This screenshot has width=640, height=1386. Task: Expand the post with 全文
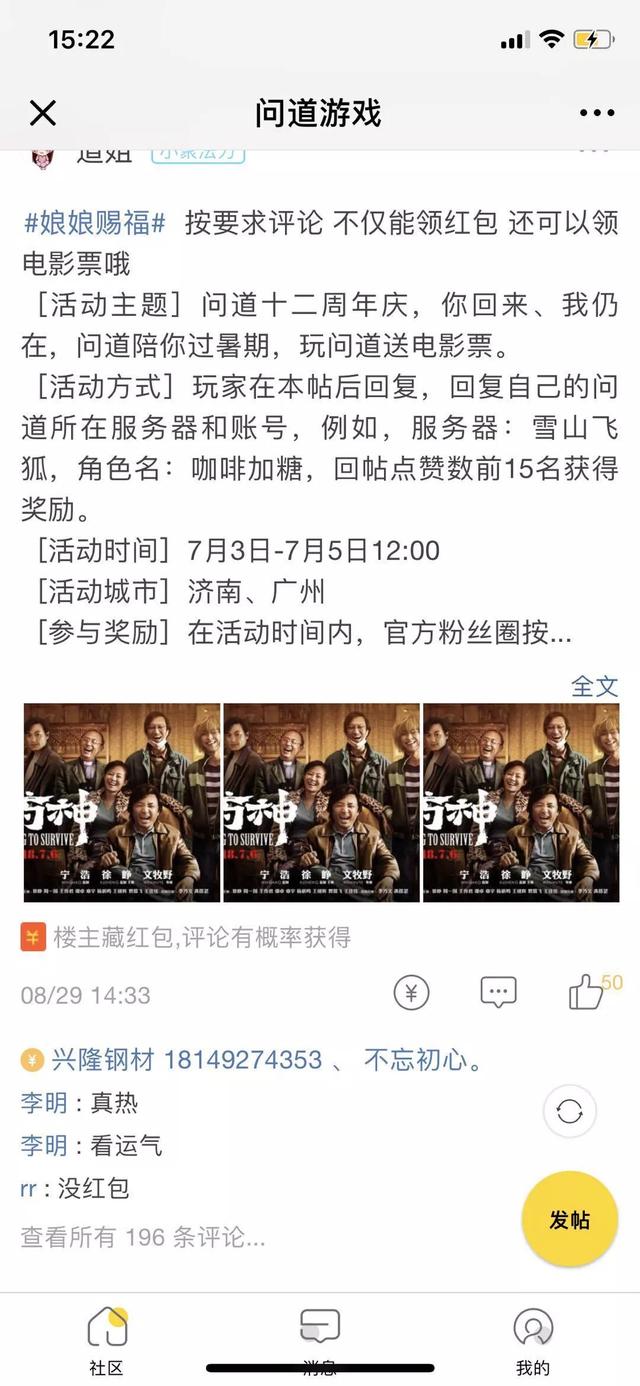point(595,686)
